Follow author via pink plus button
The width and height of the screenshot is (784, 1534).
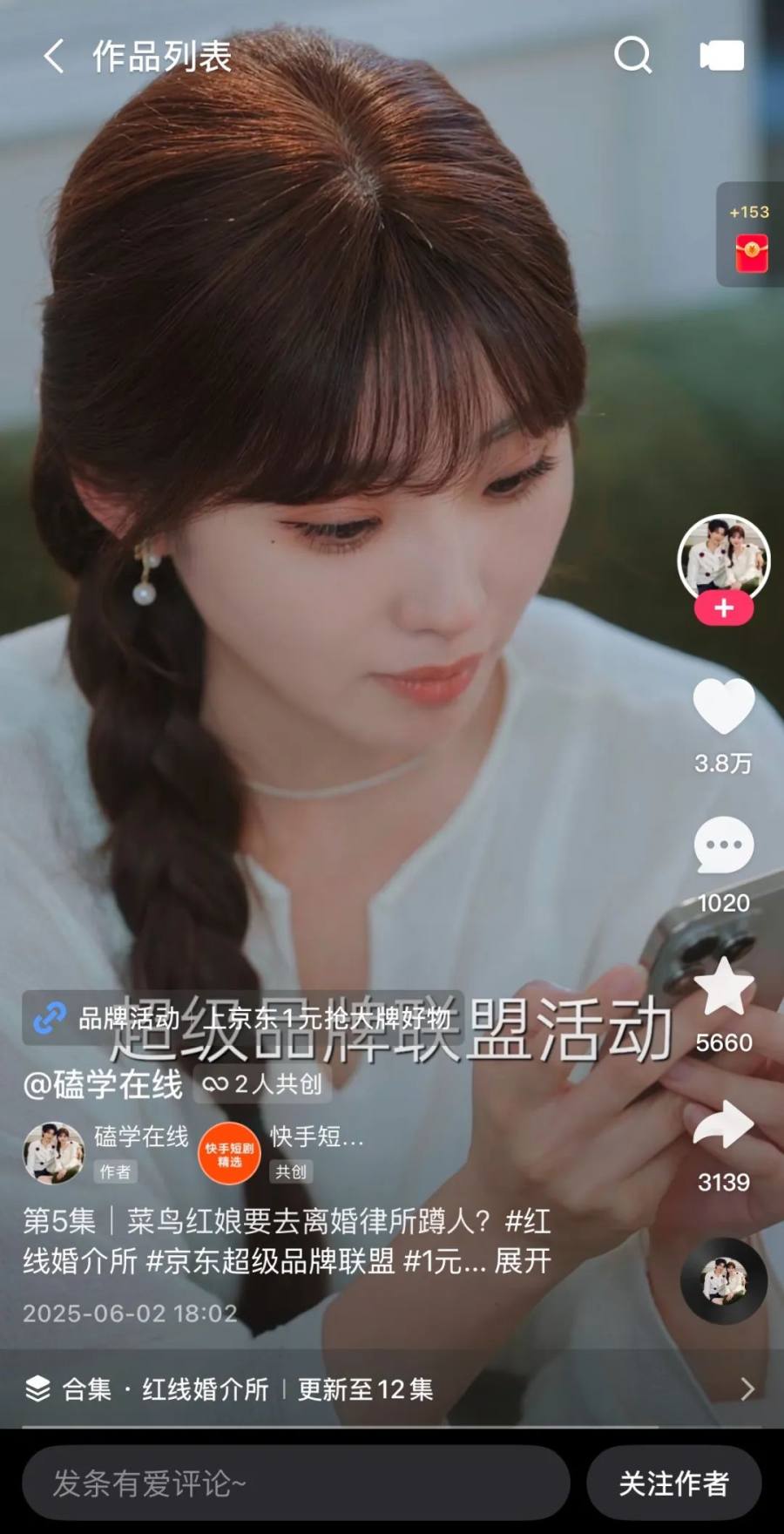[723, 608]
